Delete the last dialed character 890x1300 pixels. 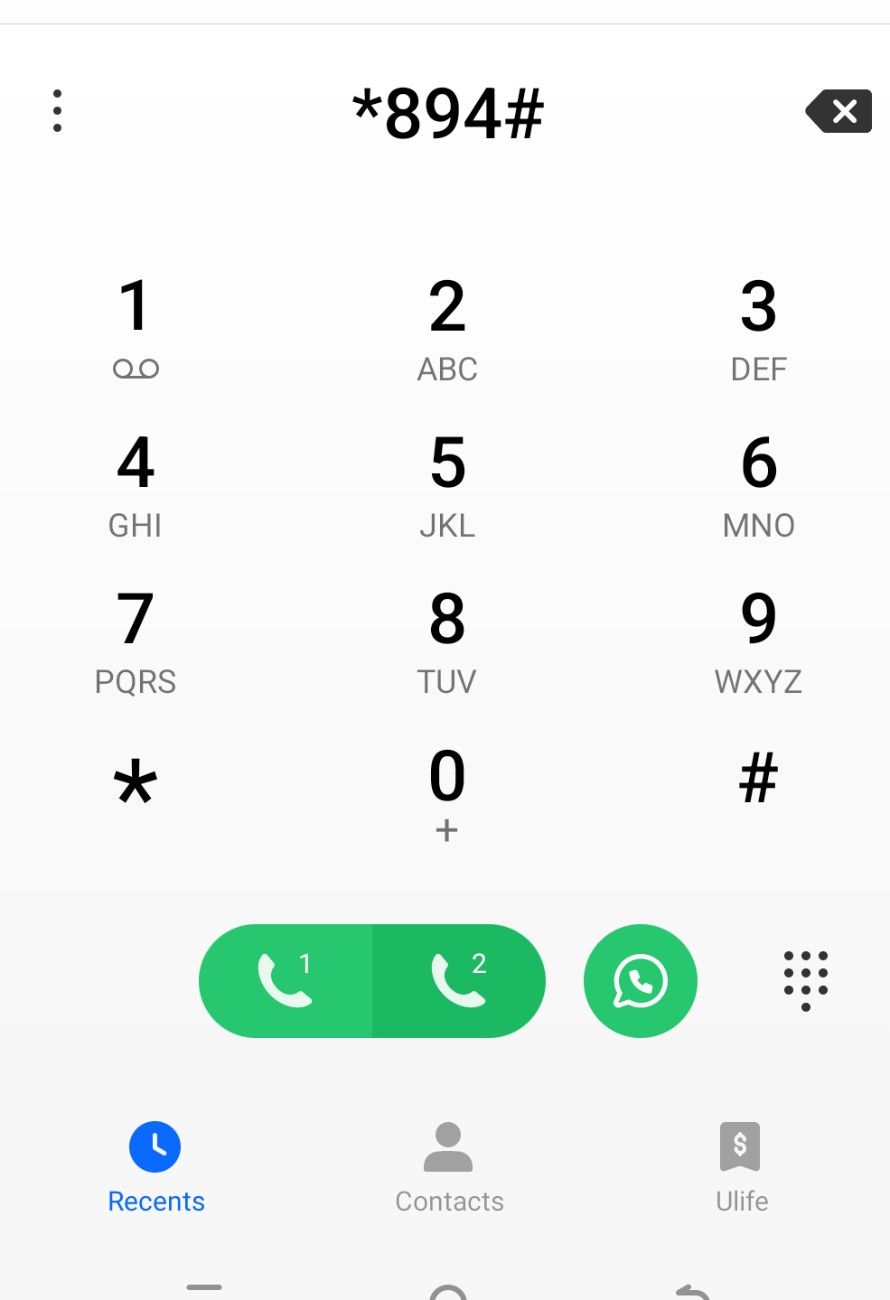pos(838,111)
